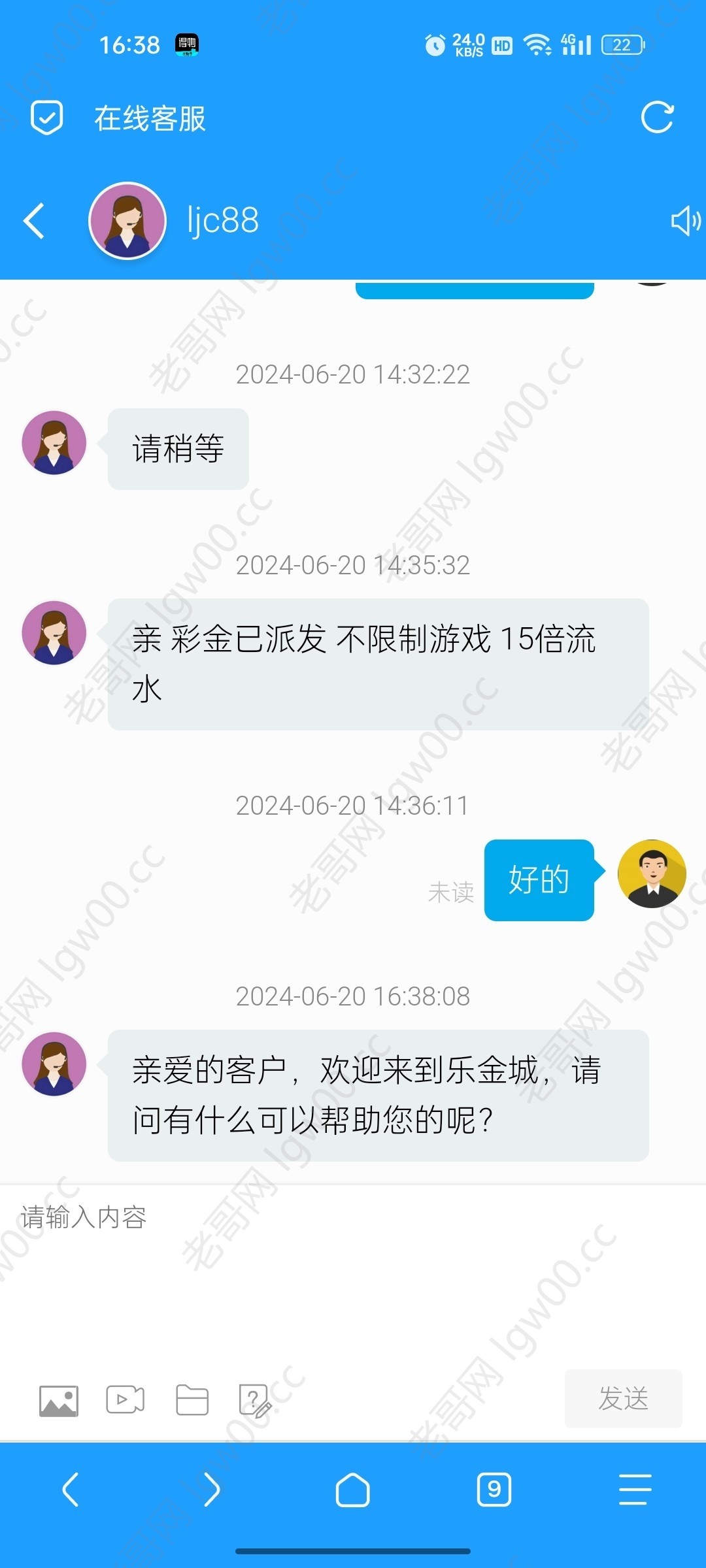This screenshot has height=1568, width=706.
Task: Open the browser tabs switcher
Action: click(x=494, y=1490)
